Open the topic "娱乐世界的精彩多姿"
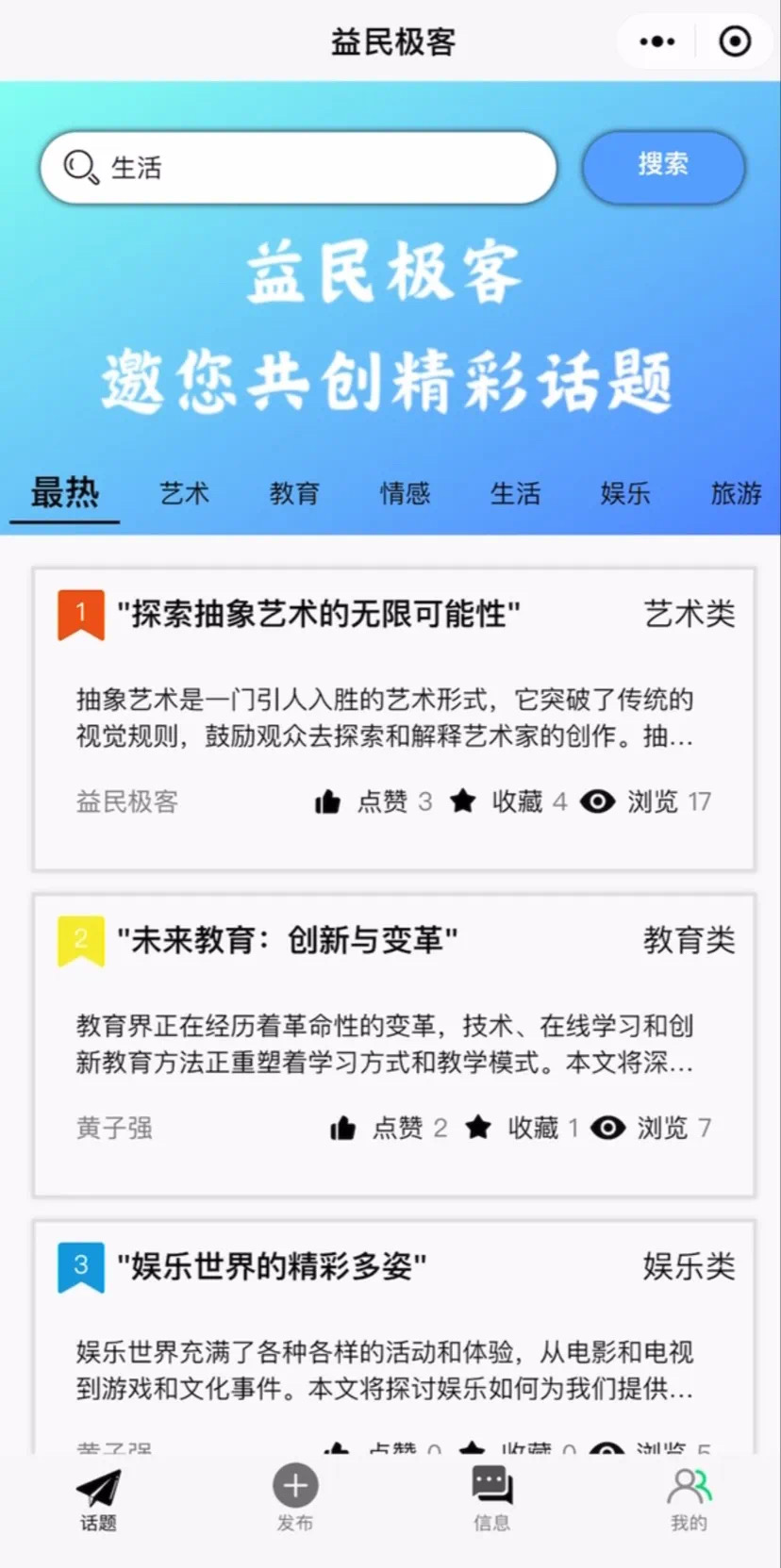The image size is (781, 1568). point(272,1266)
